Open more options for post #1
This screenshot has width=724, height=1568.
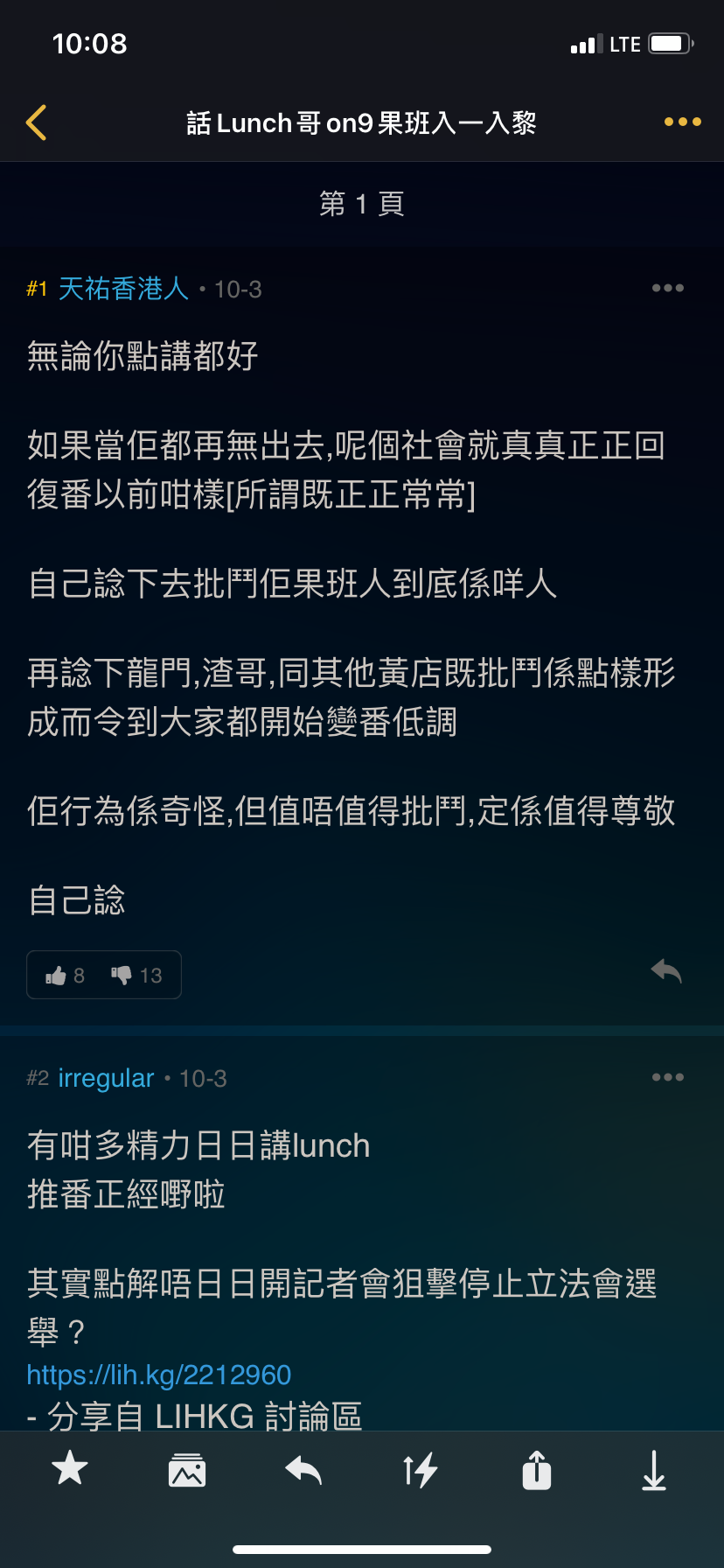pos(667,288)
